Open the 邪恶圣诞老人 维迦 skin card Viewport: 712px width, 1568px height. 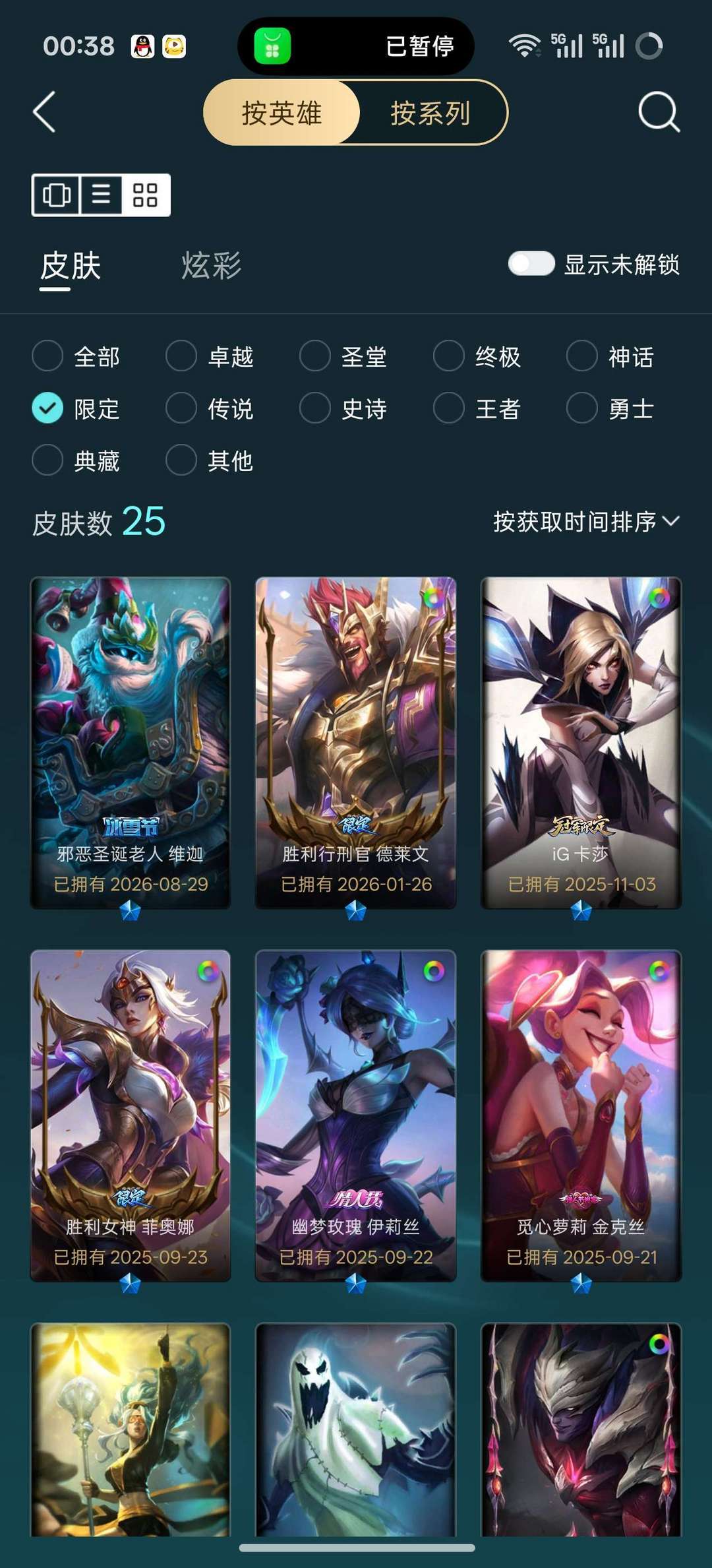[131, 743]
